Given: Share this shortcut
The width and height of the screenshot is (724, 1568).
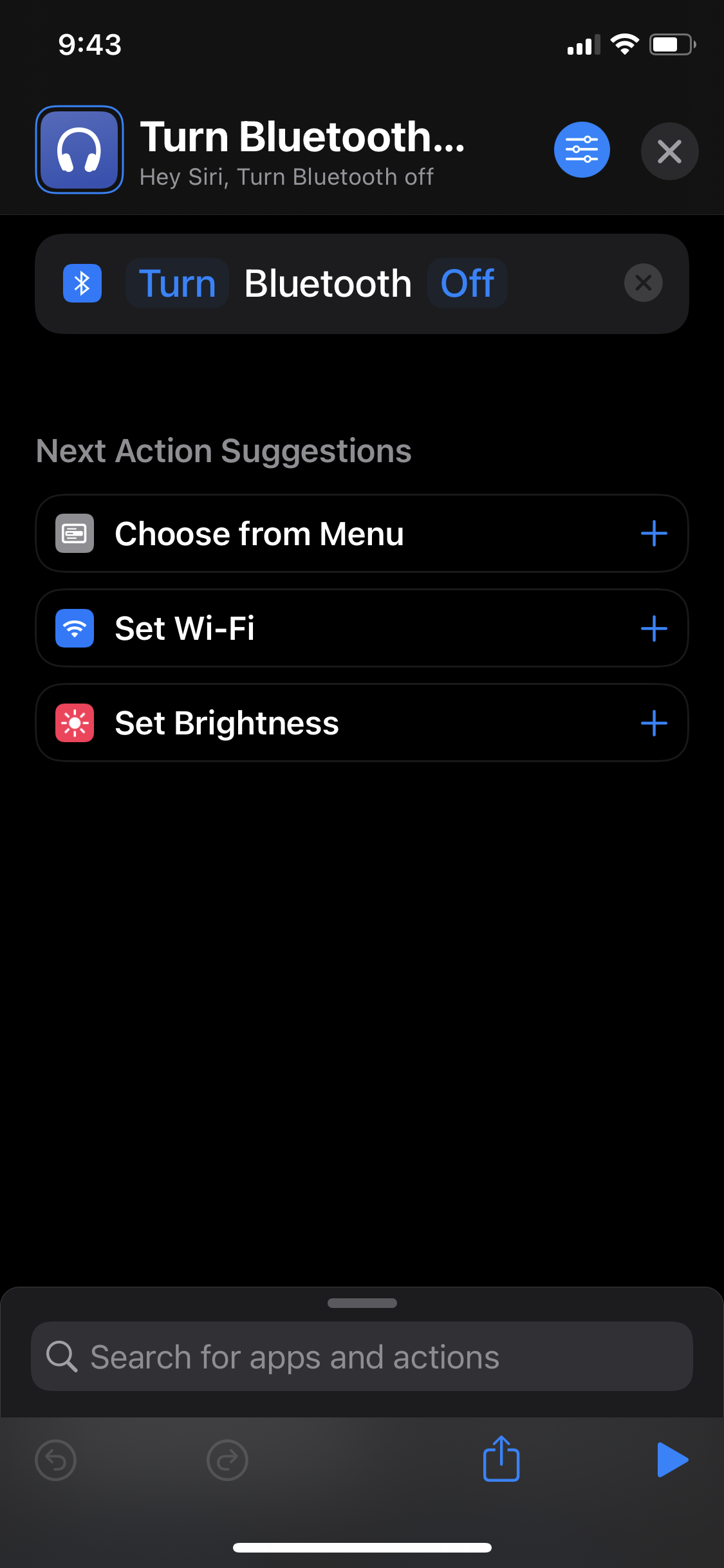Looking at the screenshot, I should [501, 1459].
